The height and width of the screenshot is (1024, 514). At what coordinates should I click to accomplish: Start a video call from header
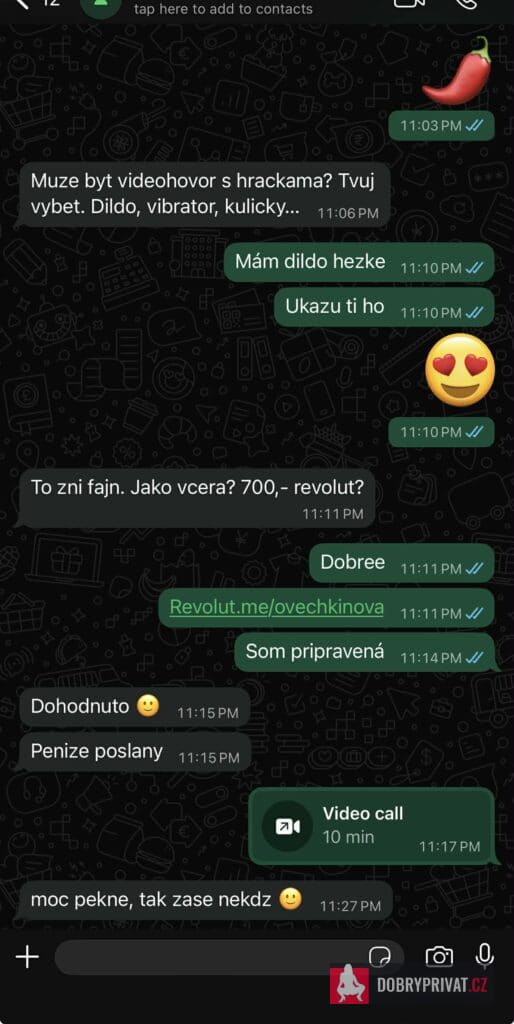coord(409,3)
